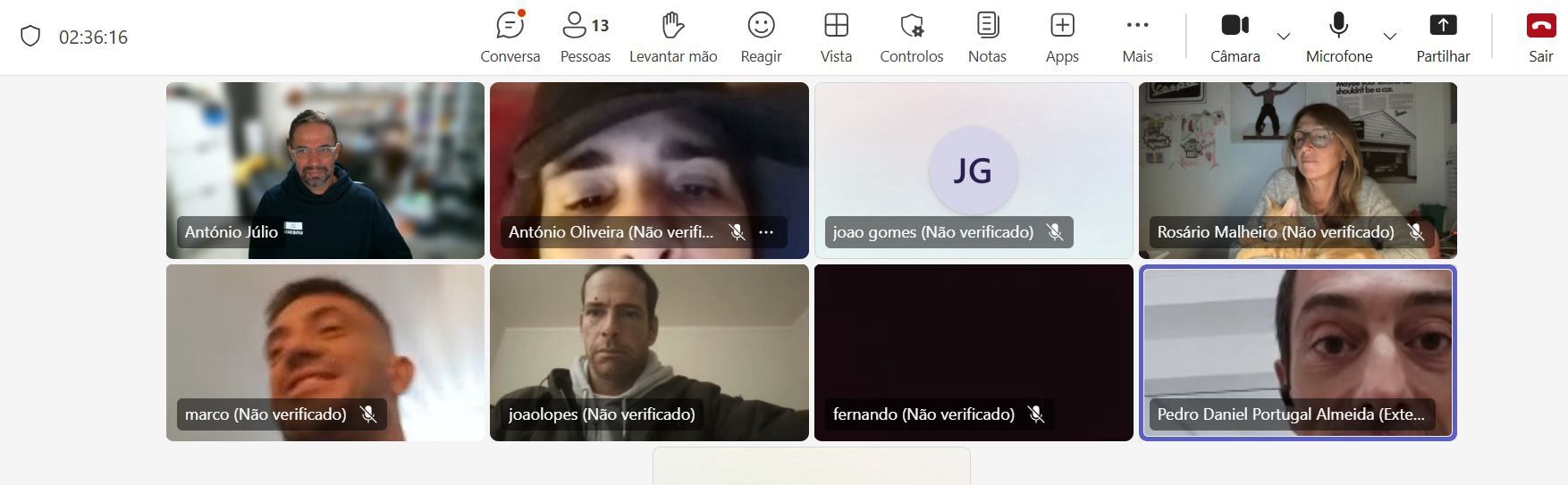Share your screen with Partilhar
Viewport: 1568px width, 485px height.
pyautogui.click(x=1443, y=37)
